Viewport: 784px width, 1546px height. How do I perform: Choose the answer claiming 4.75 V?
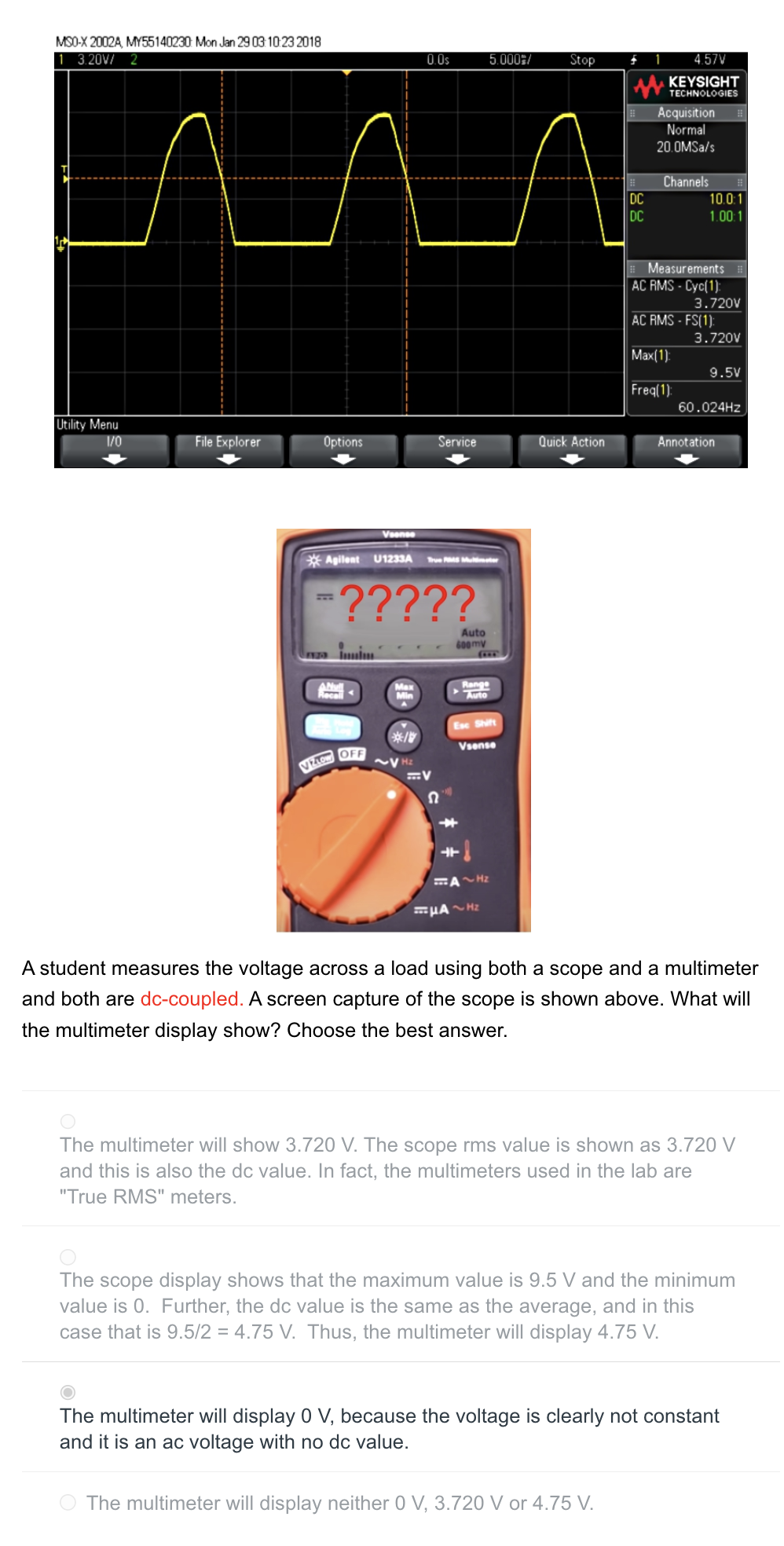(68, 1257)
